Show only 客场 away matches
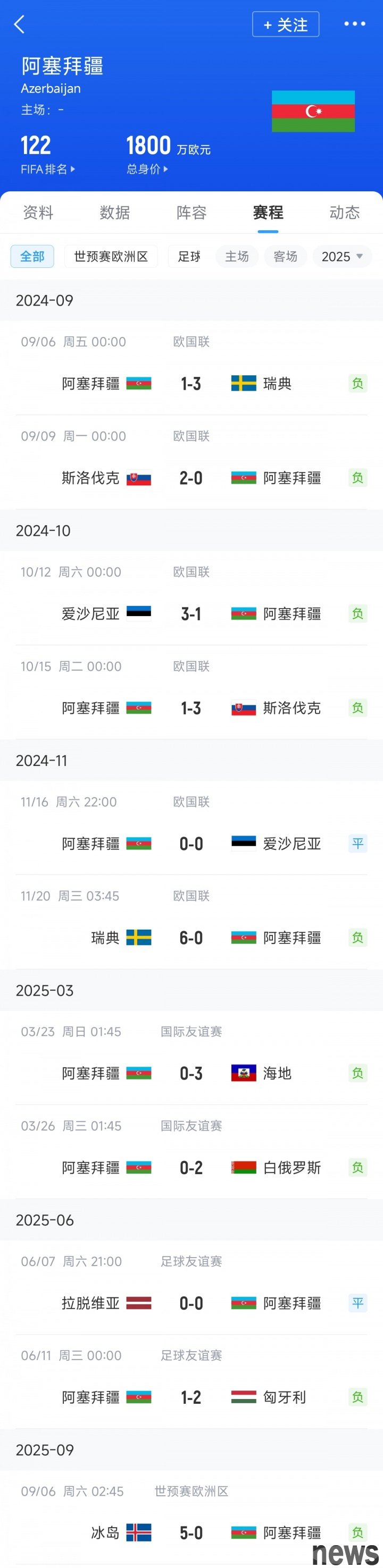Image resolution: width=383 pixels, height=1568 pixels. point(285,256)
